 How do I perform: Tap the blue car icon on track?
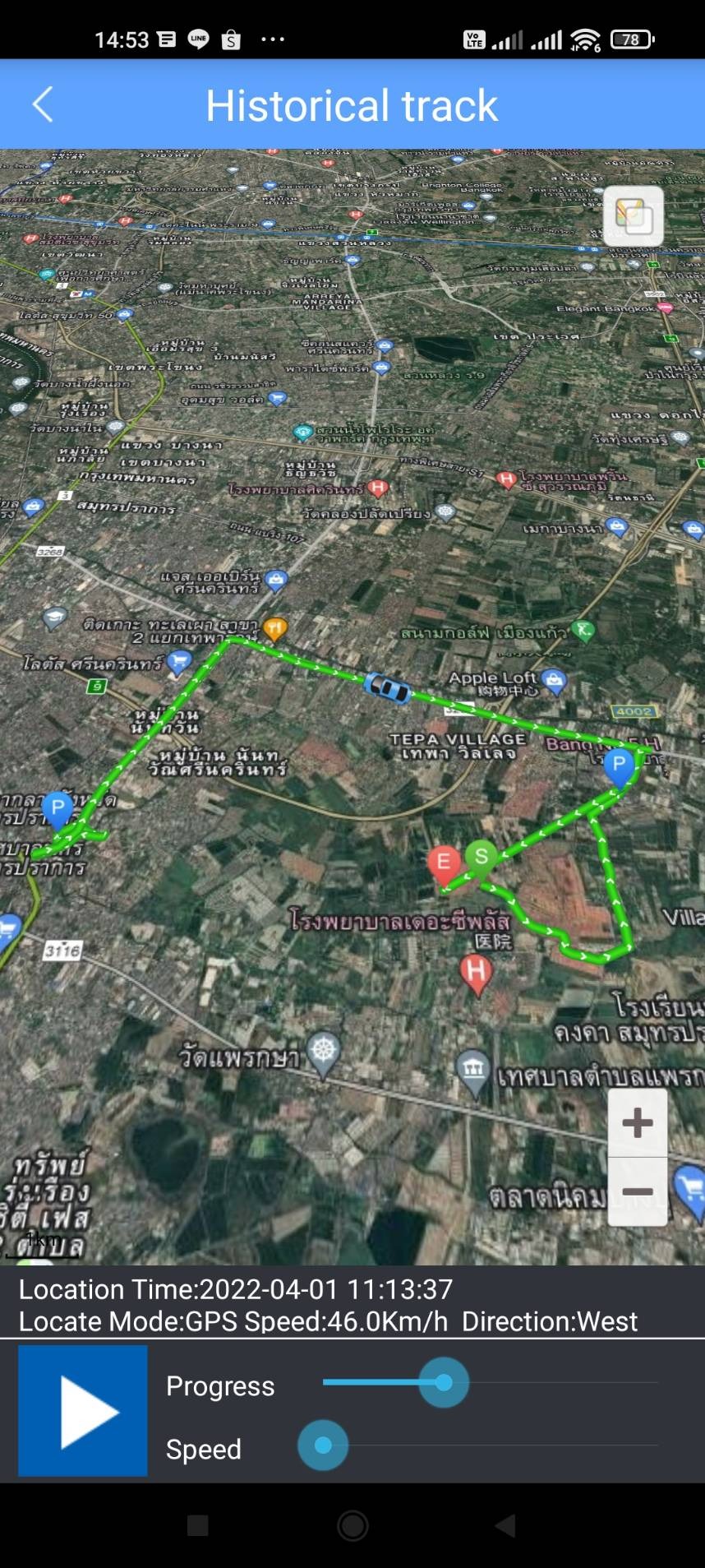[x=387, y=687]
